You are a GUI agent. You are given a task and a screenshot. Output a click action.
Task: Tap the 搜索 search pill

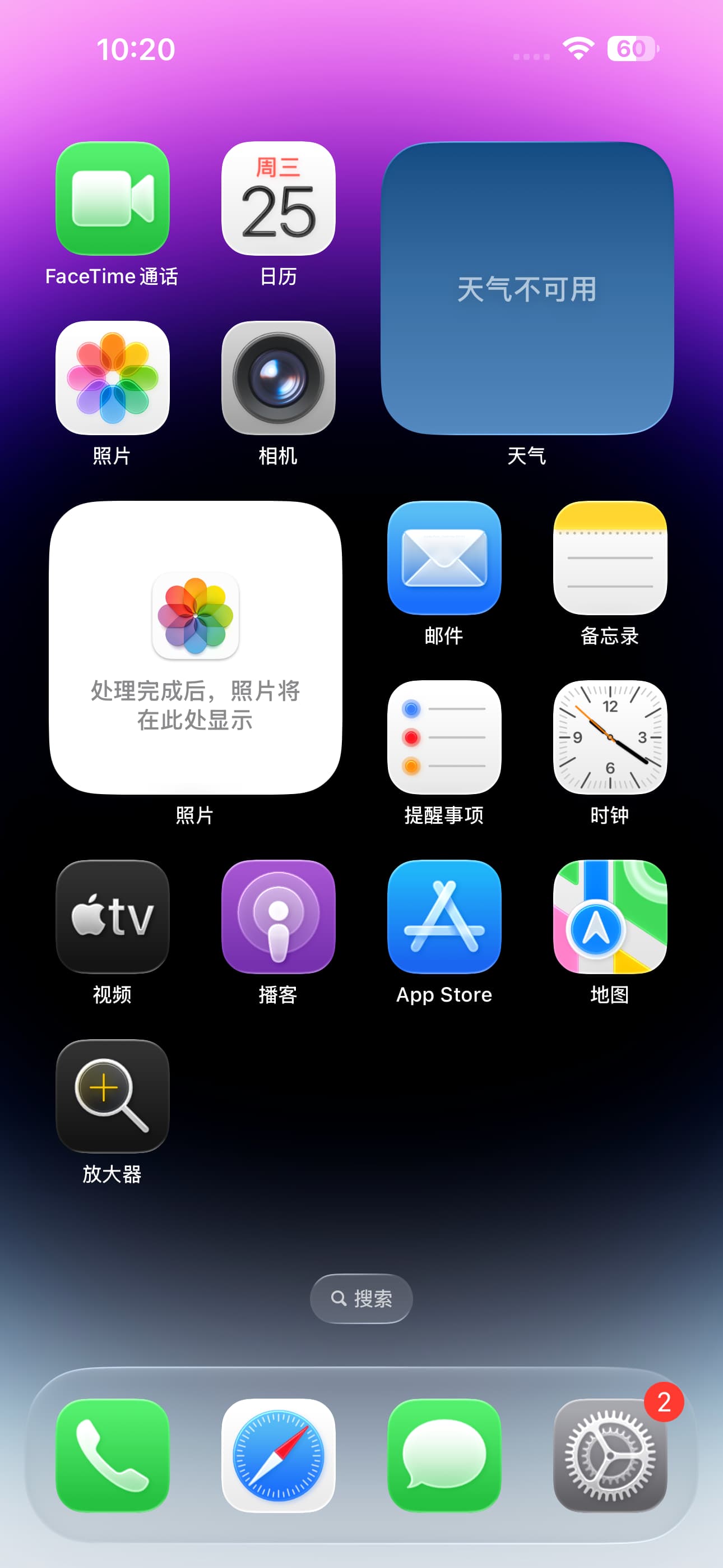pos(361,1298)
